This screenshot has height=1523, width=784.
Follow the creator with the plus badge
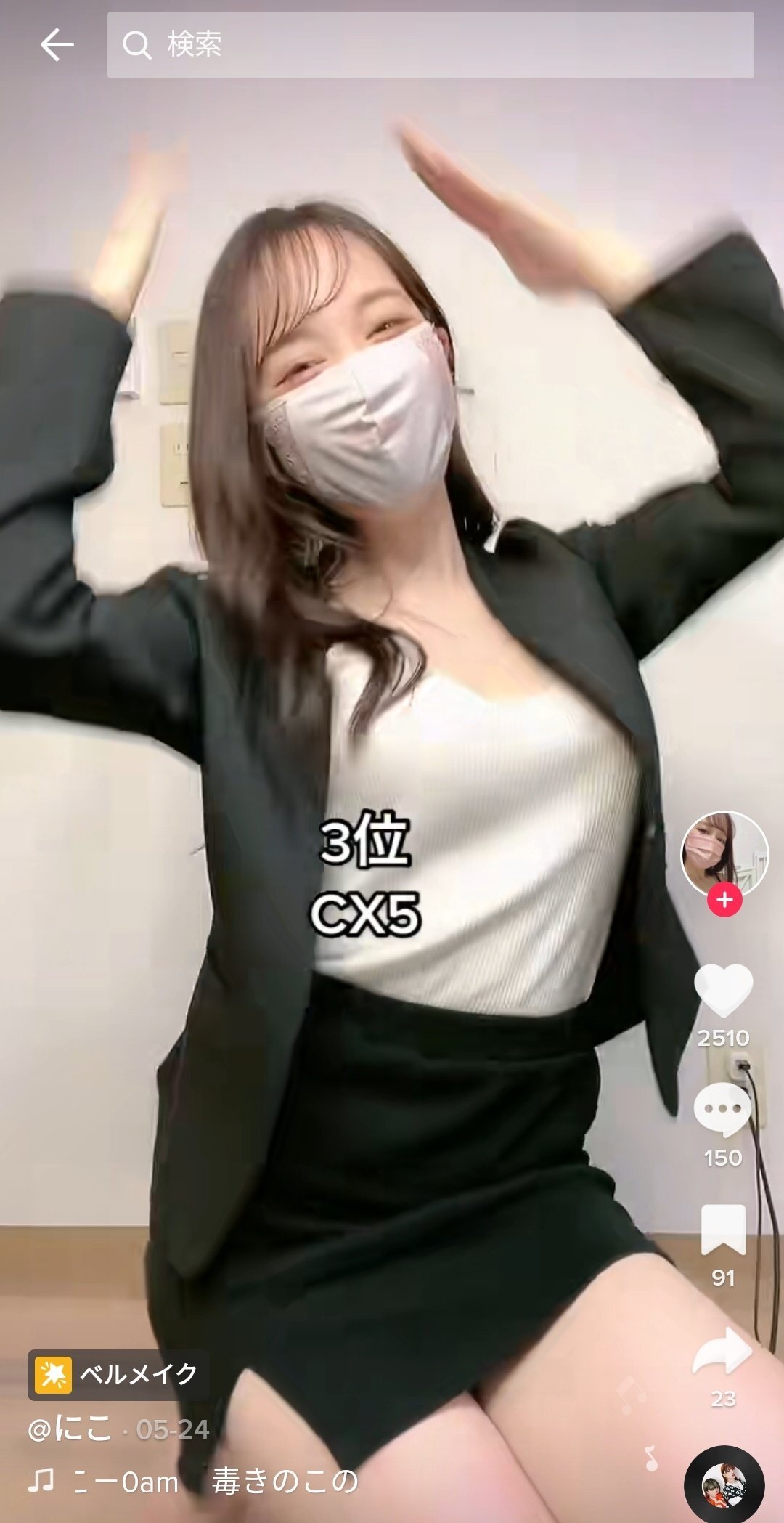coord(724,900)
